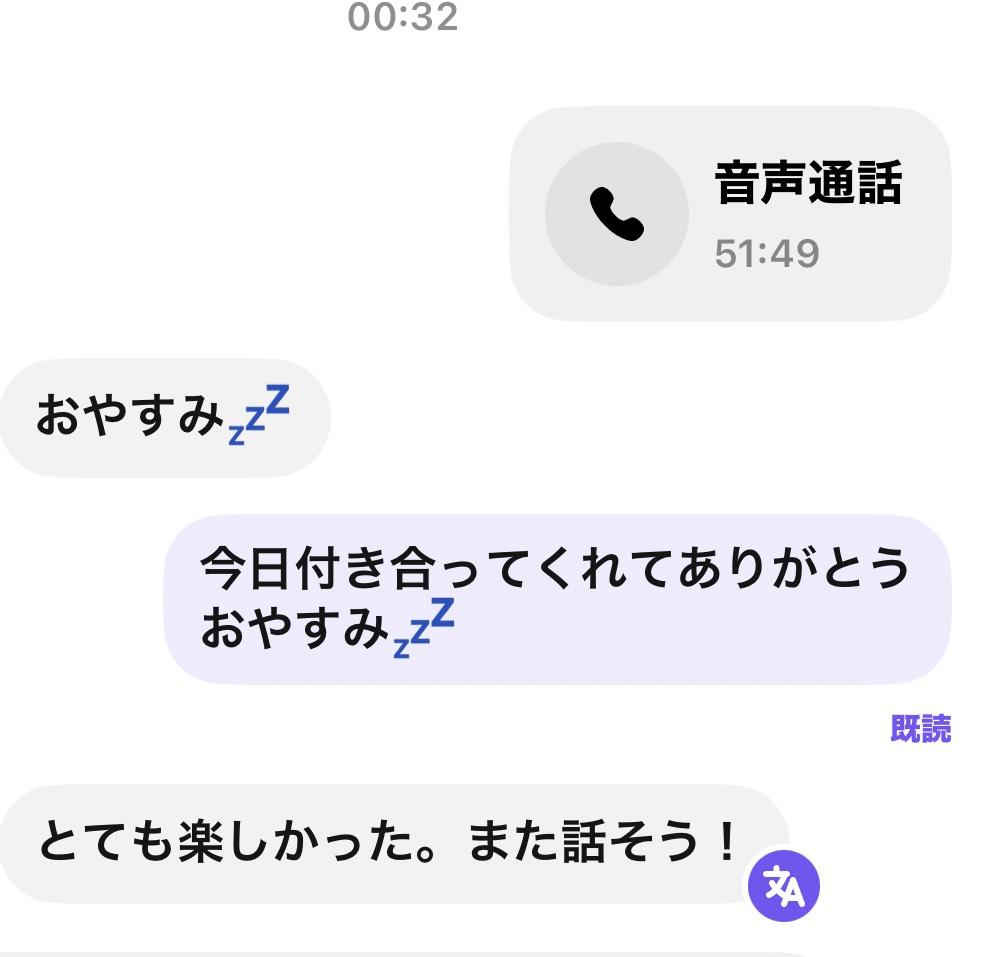Tap the 音声通話 voice call bubble to call back
Viewport: 988px width, 957px height.
729,214
